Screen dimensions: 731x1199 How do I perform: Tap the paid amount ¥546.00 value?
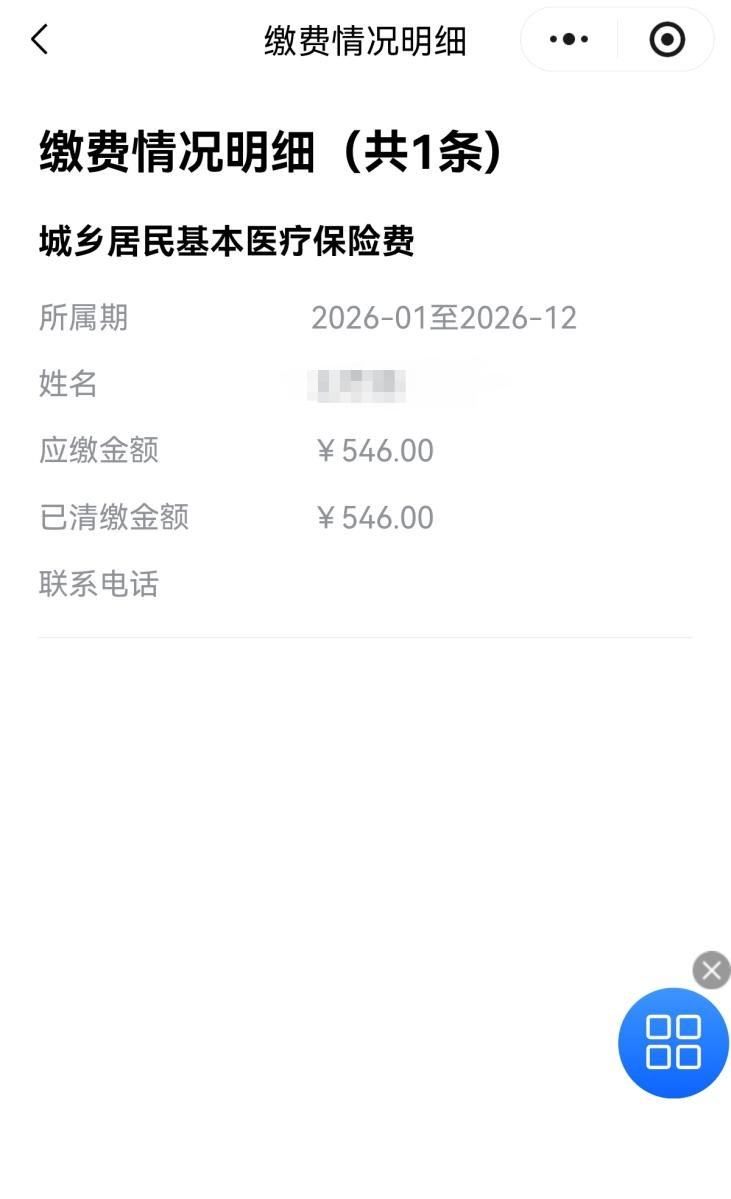click(375, 517)
